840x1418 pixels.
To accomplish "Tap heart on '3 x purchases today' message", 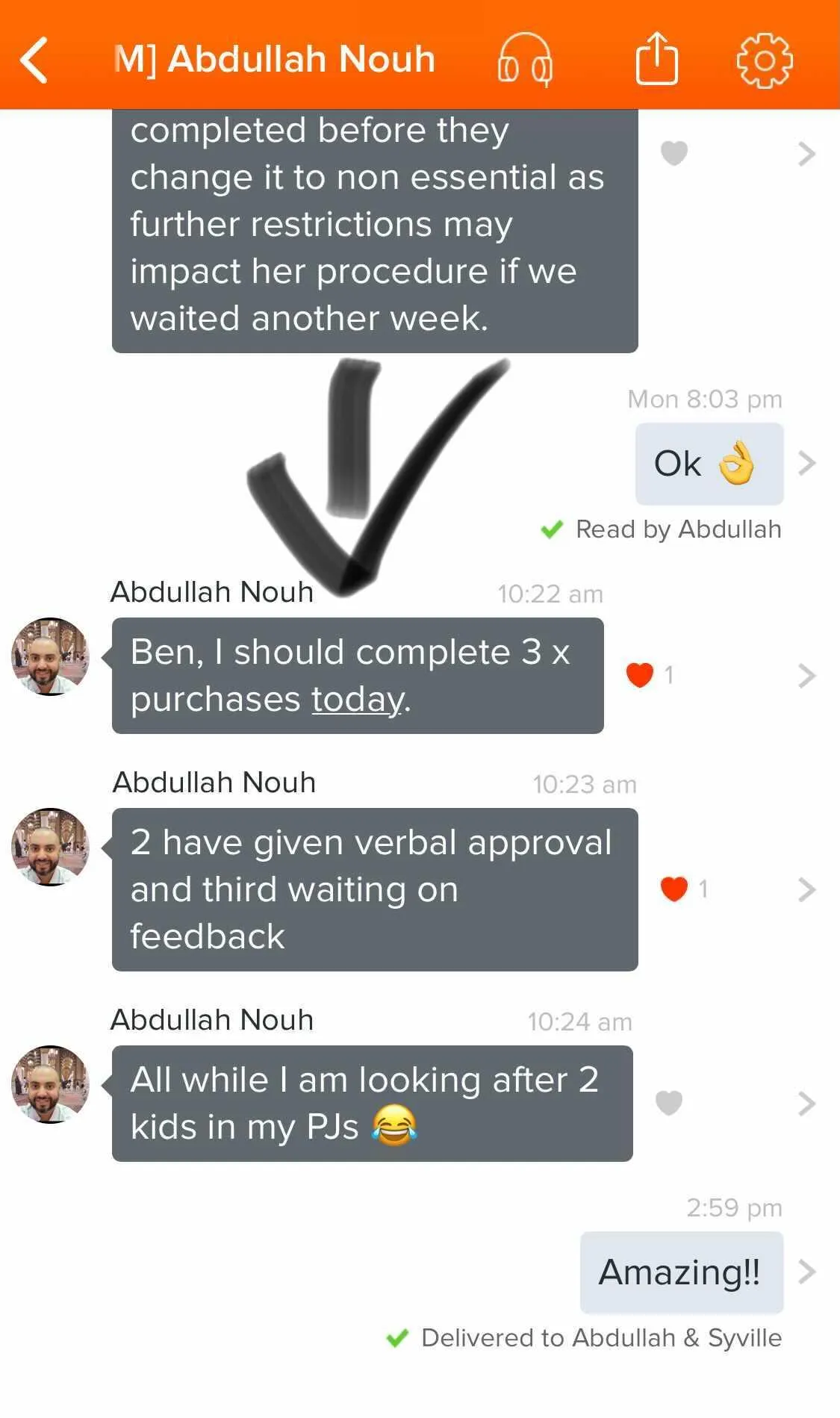I will click(x=640, y=675).
